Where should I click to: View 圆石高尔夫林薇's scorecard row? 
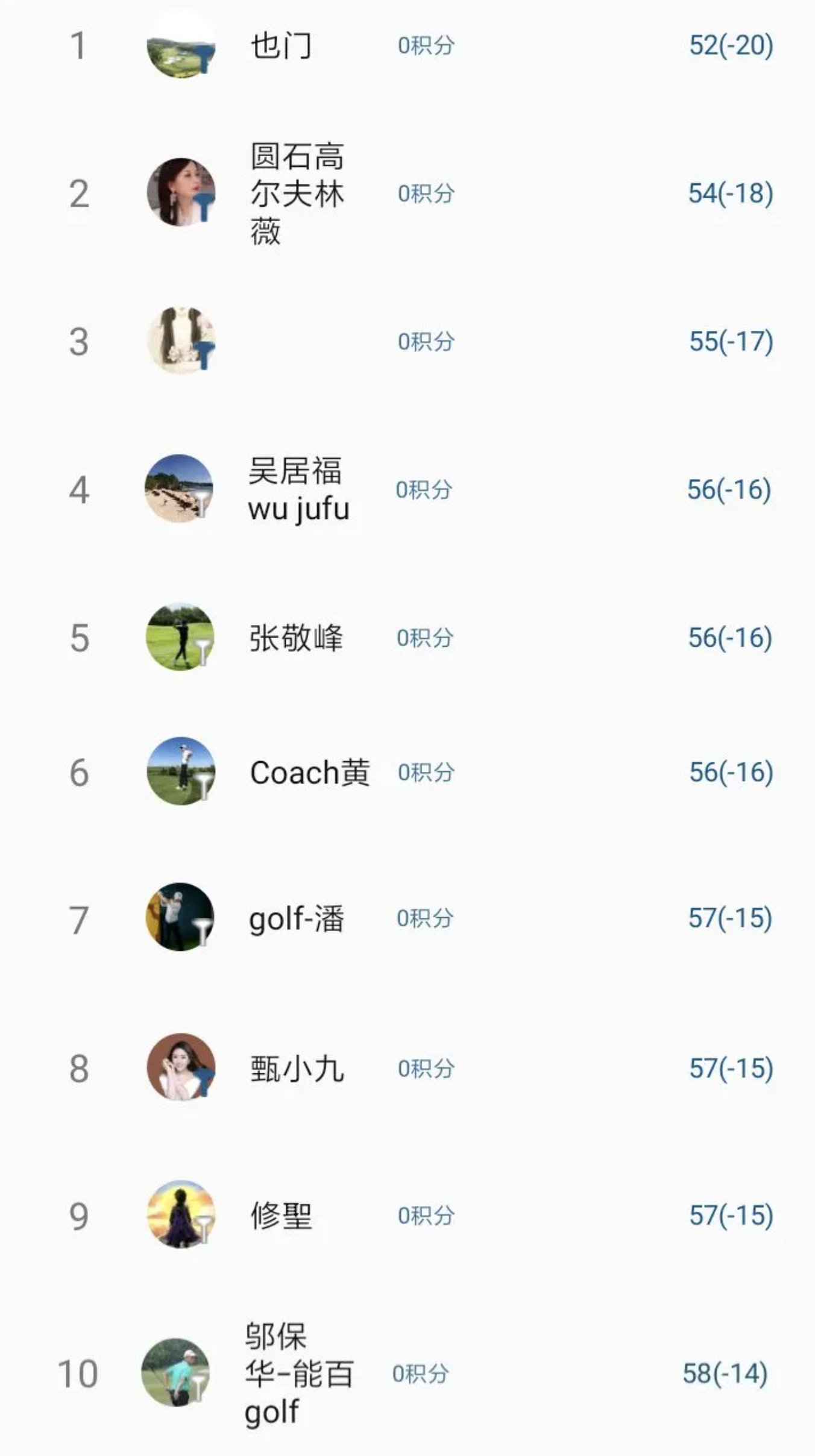coord(297,193)
